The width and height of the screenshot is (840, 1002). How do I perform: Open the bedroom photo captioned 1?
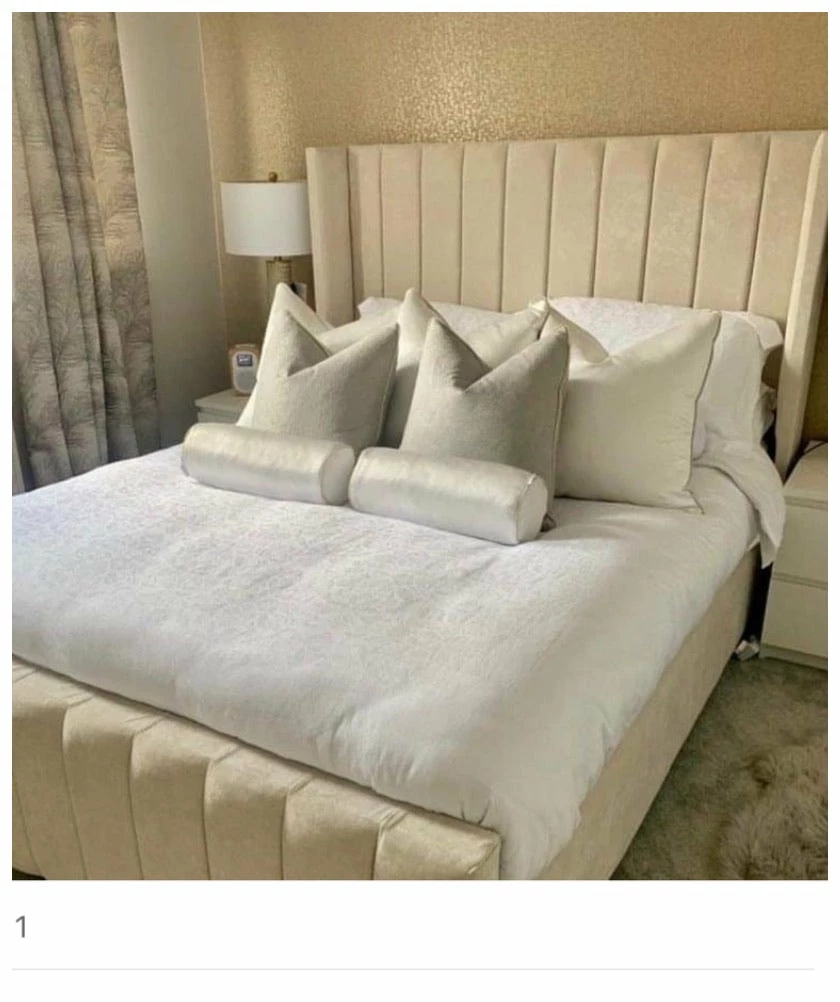click(x=420, y=446)
